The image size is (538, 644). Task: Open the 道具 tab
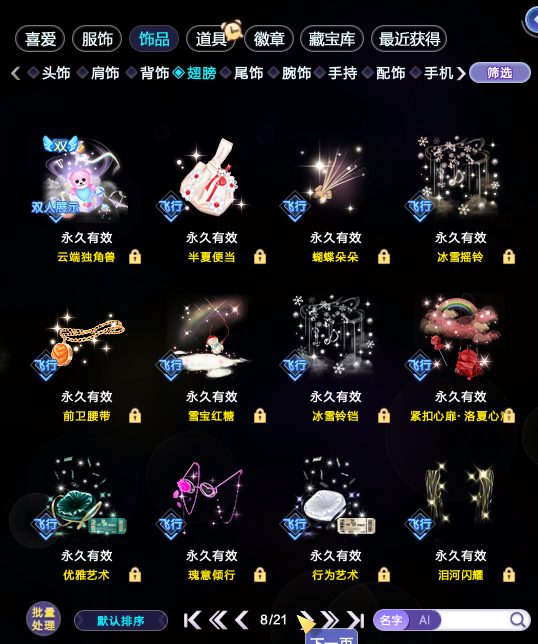point(211,39)
